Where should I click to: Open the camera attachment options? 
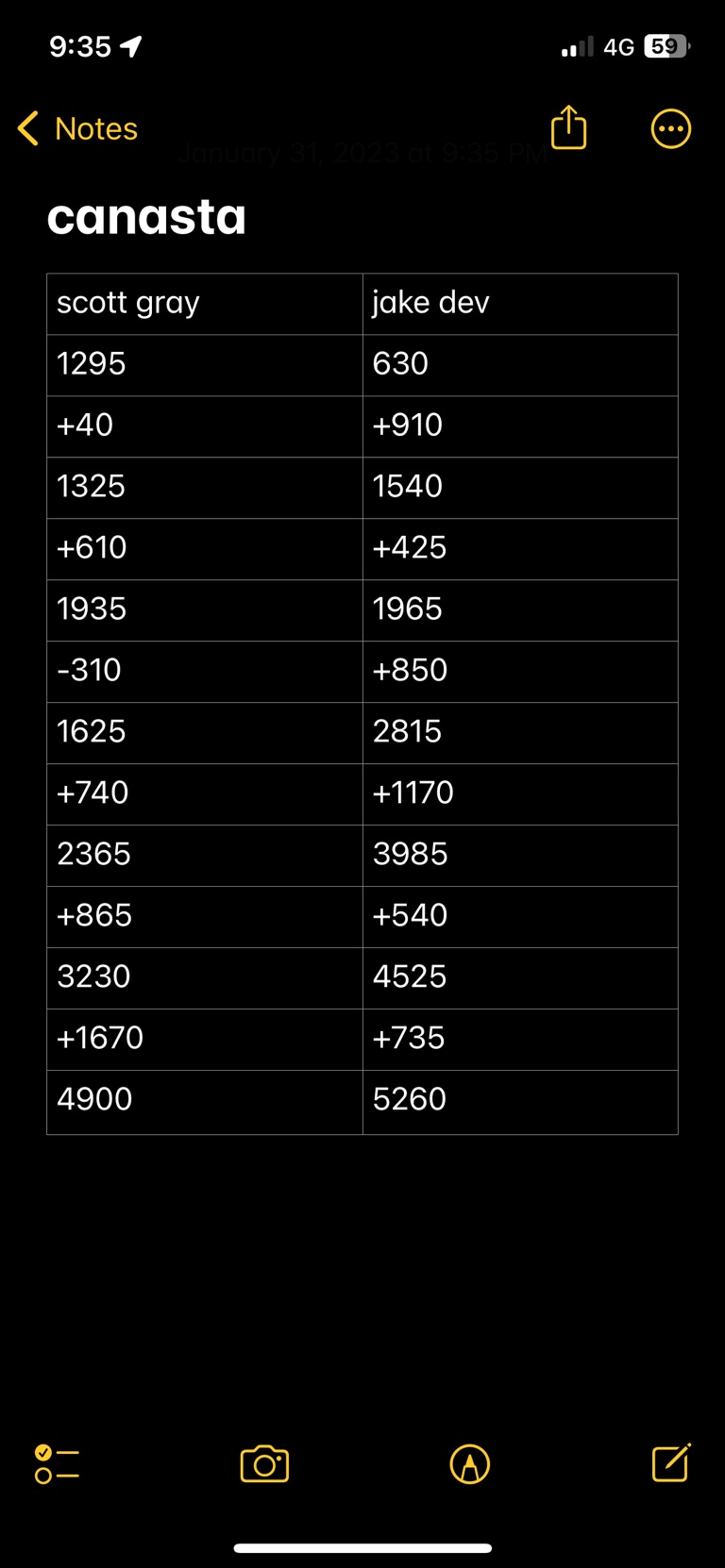[264, 1464]
